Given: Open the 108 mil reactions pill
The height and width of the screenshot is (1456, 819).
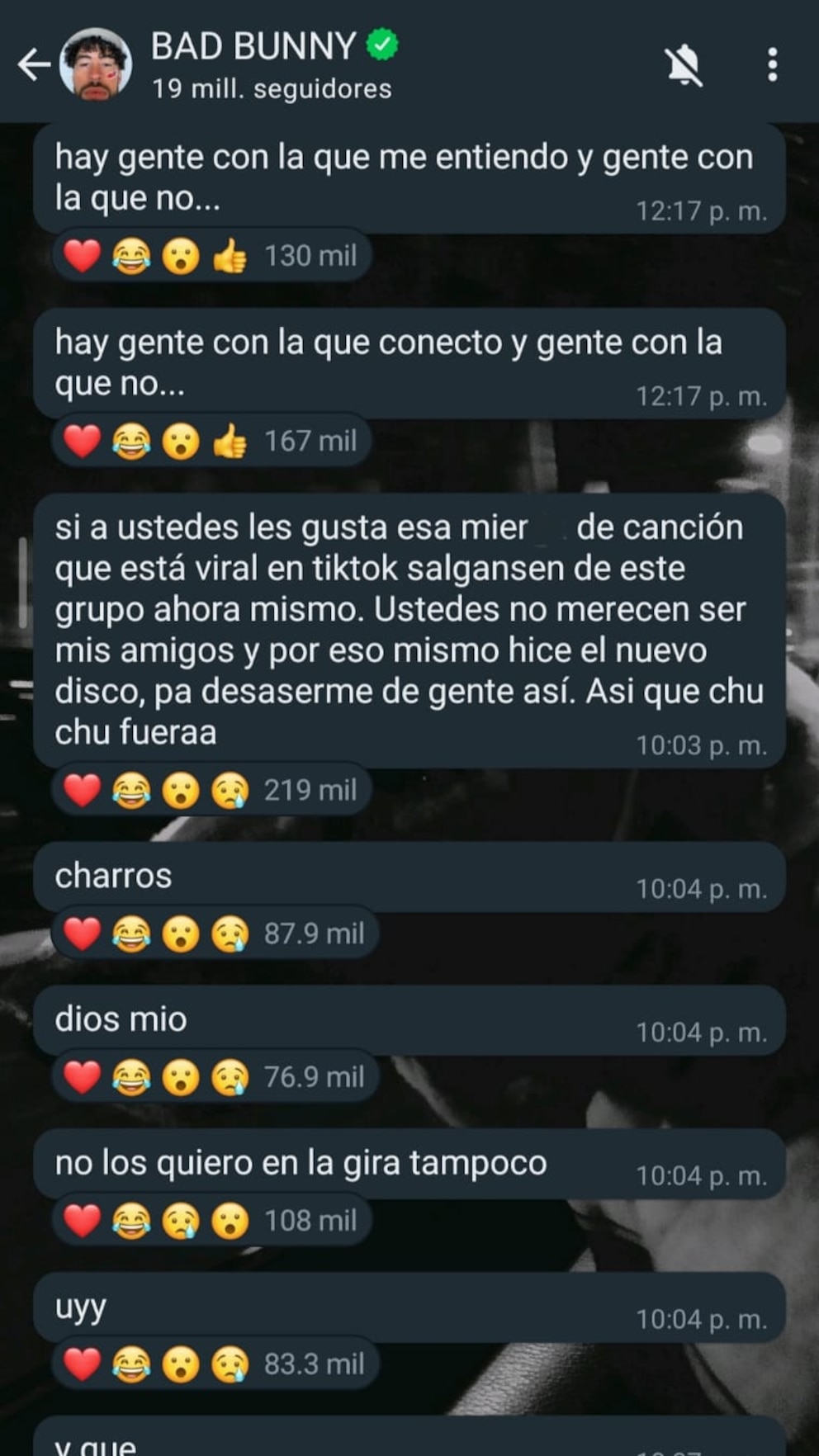Looking at the screenshot, I should 211,1221.
